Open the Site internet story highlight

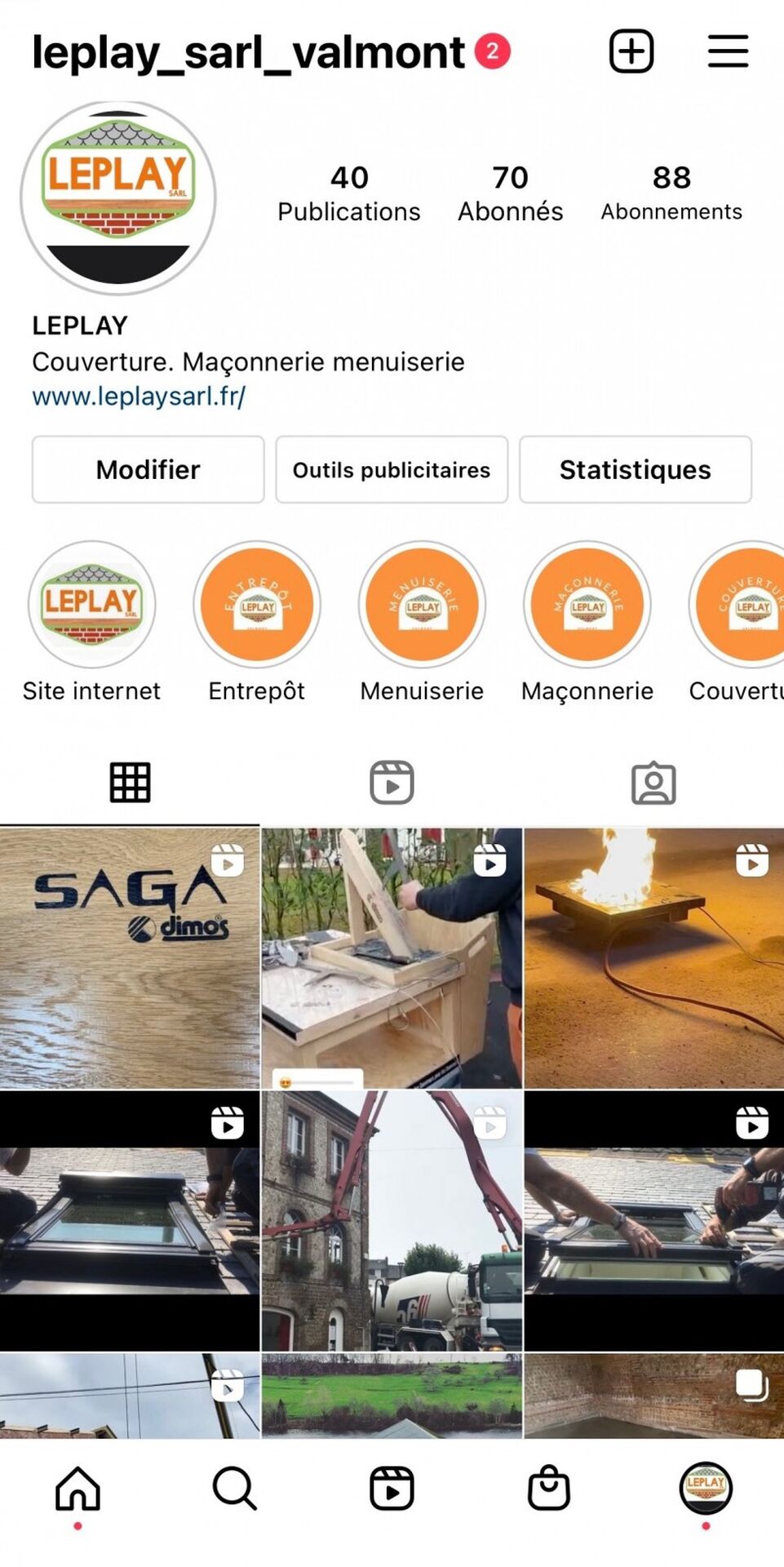91,605
